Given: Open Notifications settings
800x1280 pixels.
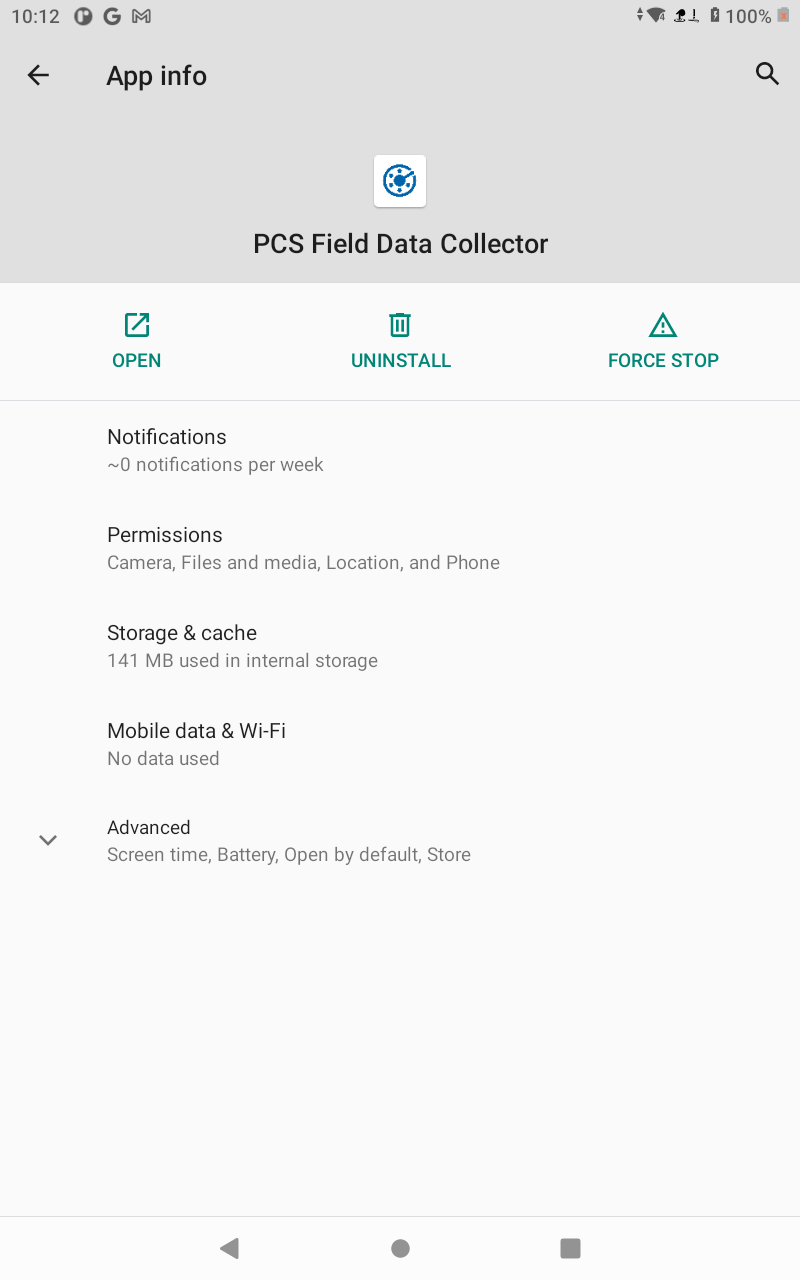Looking at the screenshot, I should (x=400, y=450).
